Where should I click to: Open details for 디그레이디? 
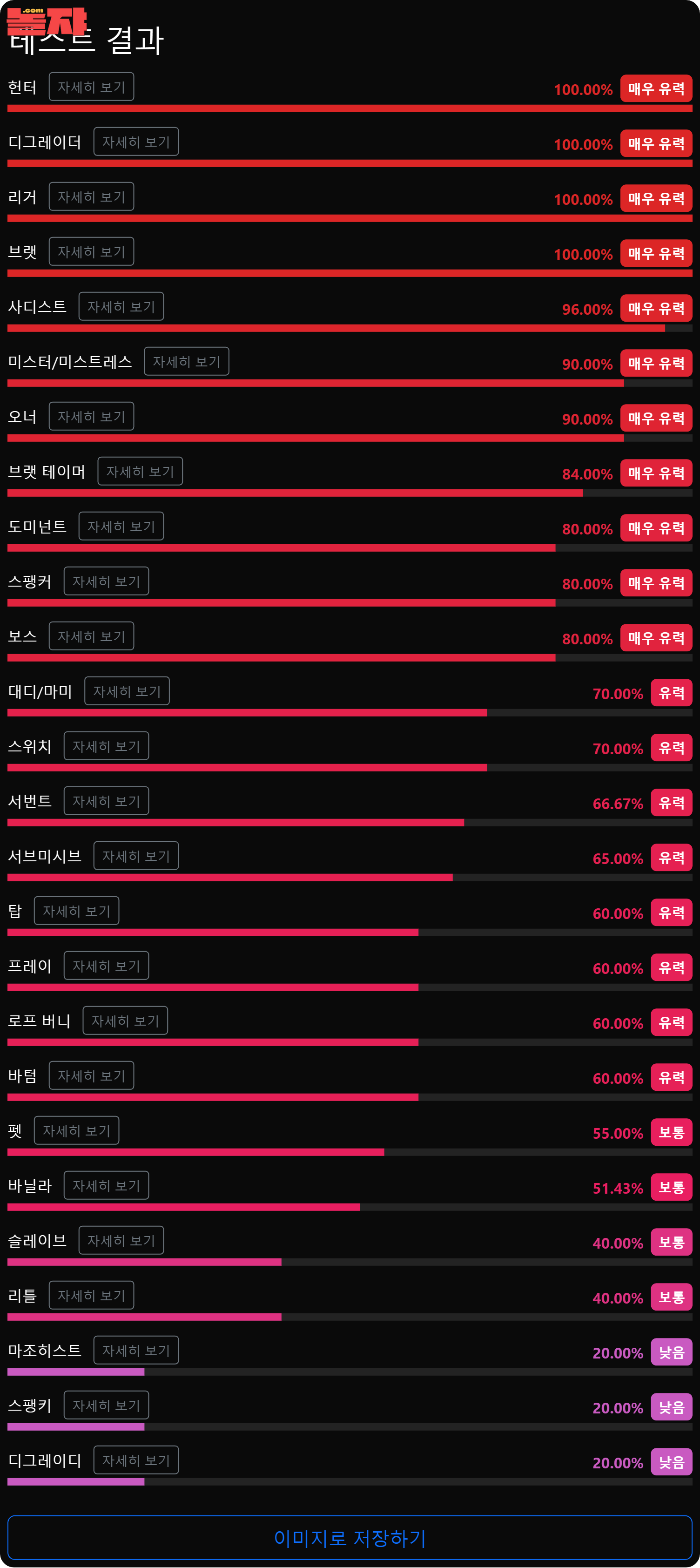tap(136, 1460)
